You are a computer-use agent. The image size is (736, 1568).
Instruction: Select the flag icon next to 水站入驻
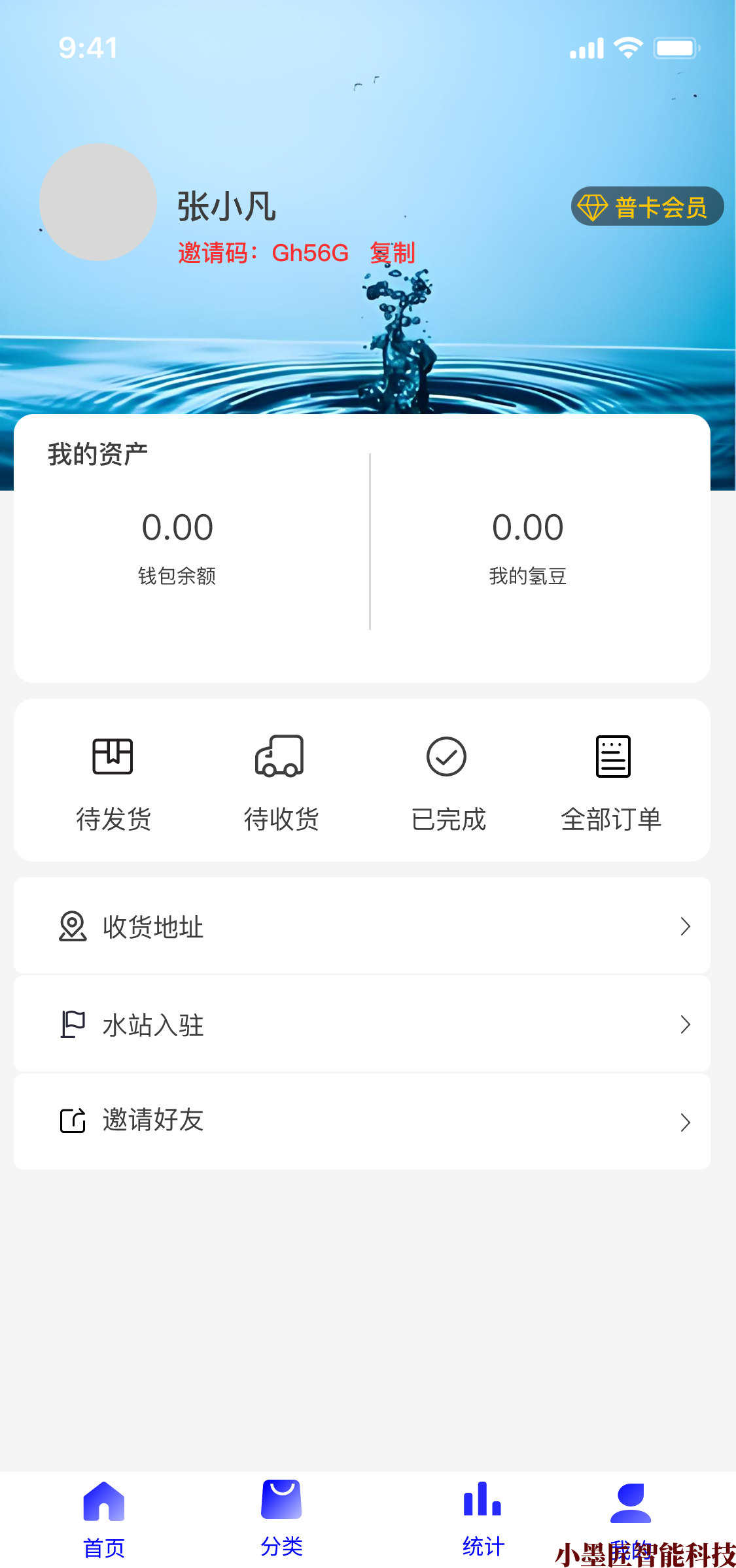point(72,1024)
